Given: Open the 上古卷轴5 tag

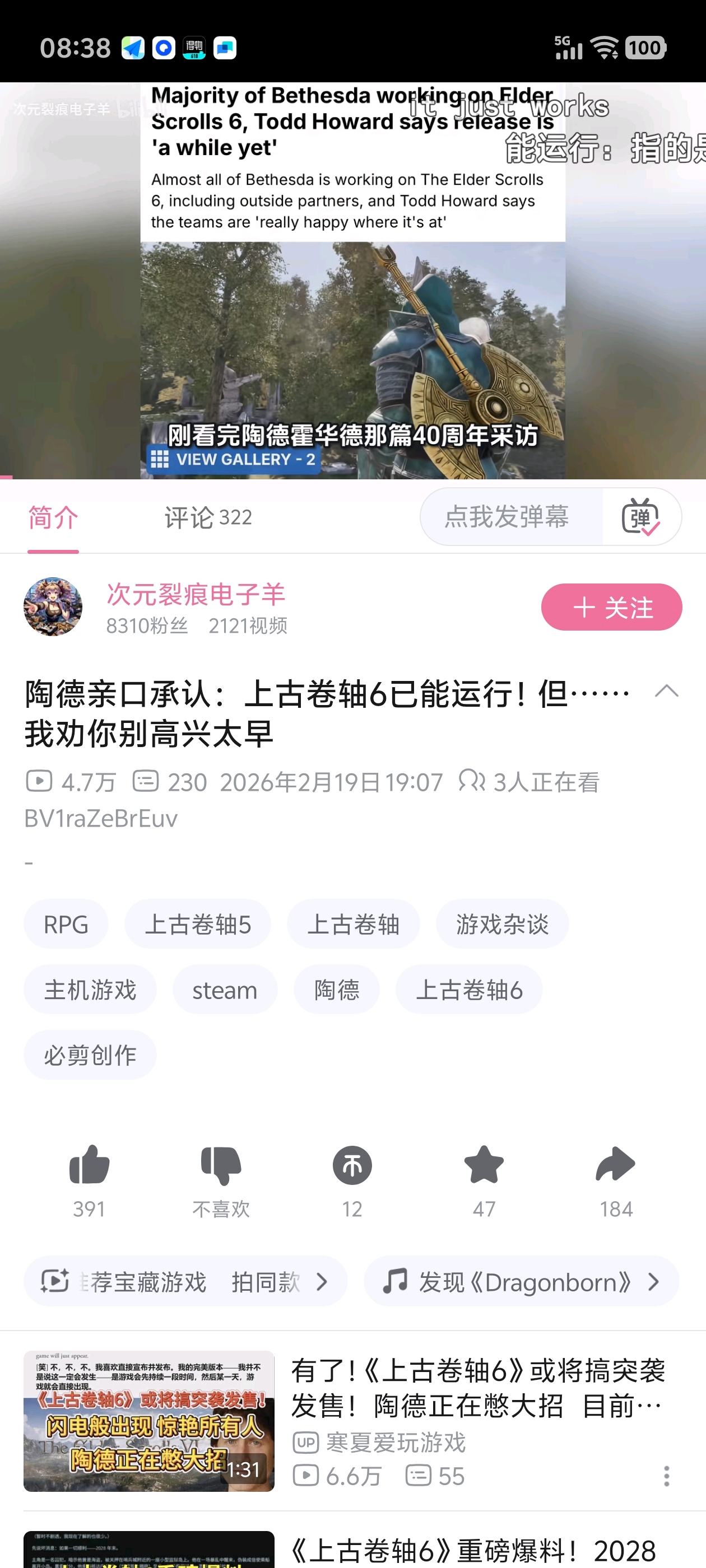Looking at the screenshot, I should pos(197,924).
